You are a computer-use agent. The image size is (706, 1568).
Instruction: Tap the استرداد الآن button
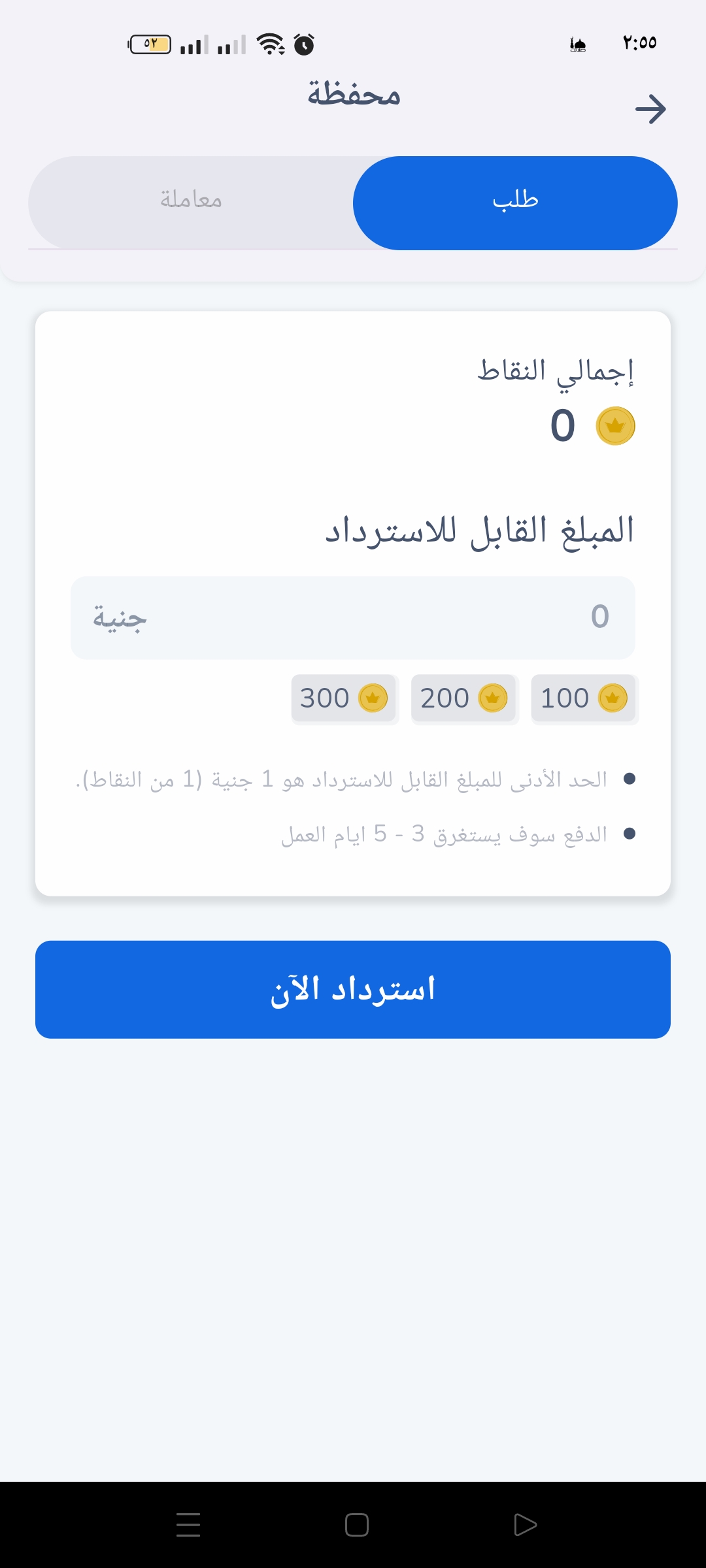353,989
